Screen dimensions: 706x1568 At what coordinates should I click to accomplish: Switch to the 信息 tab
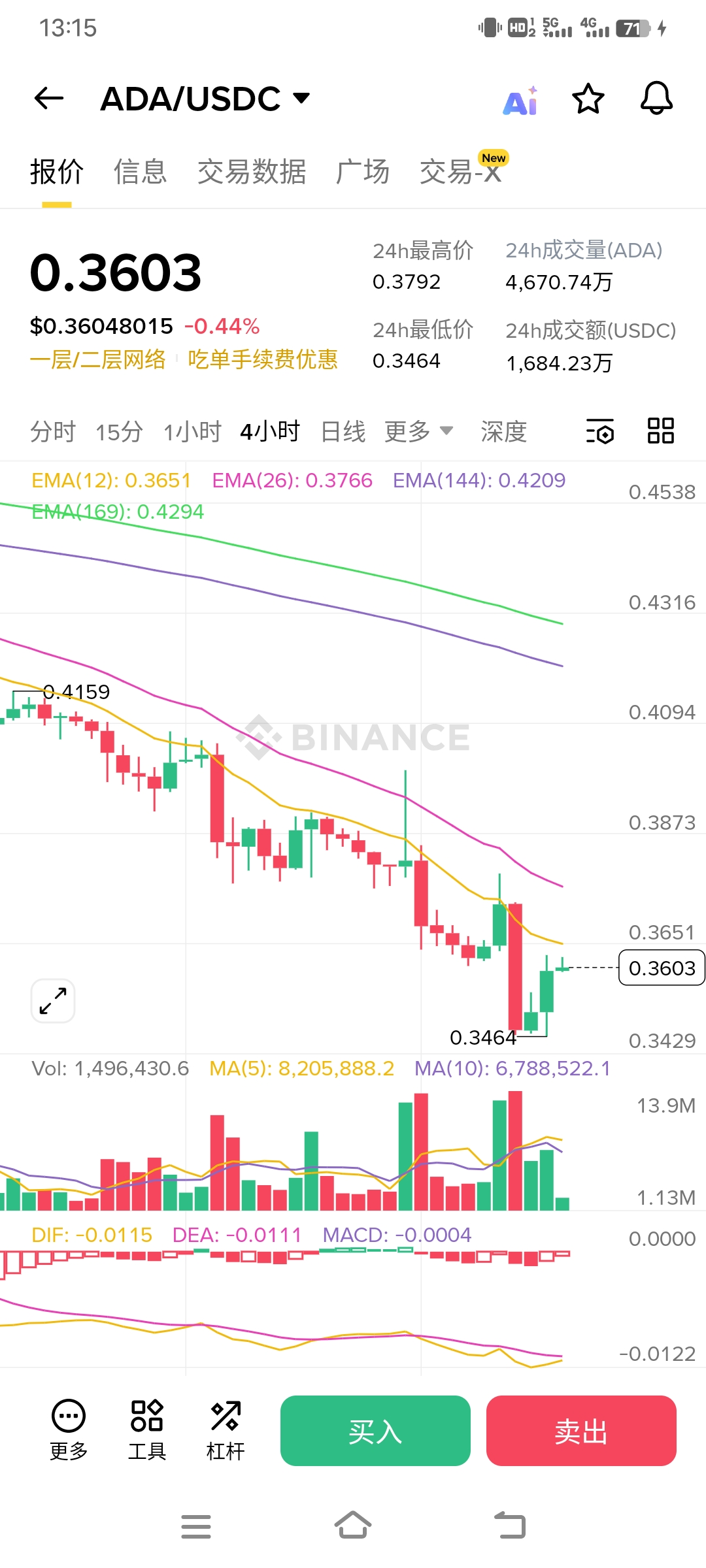click(140, 172)
